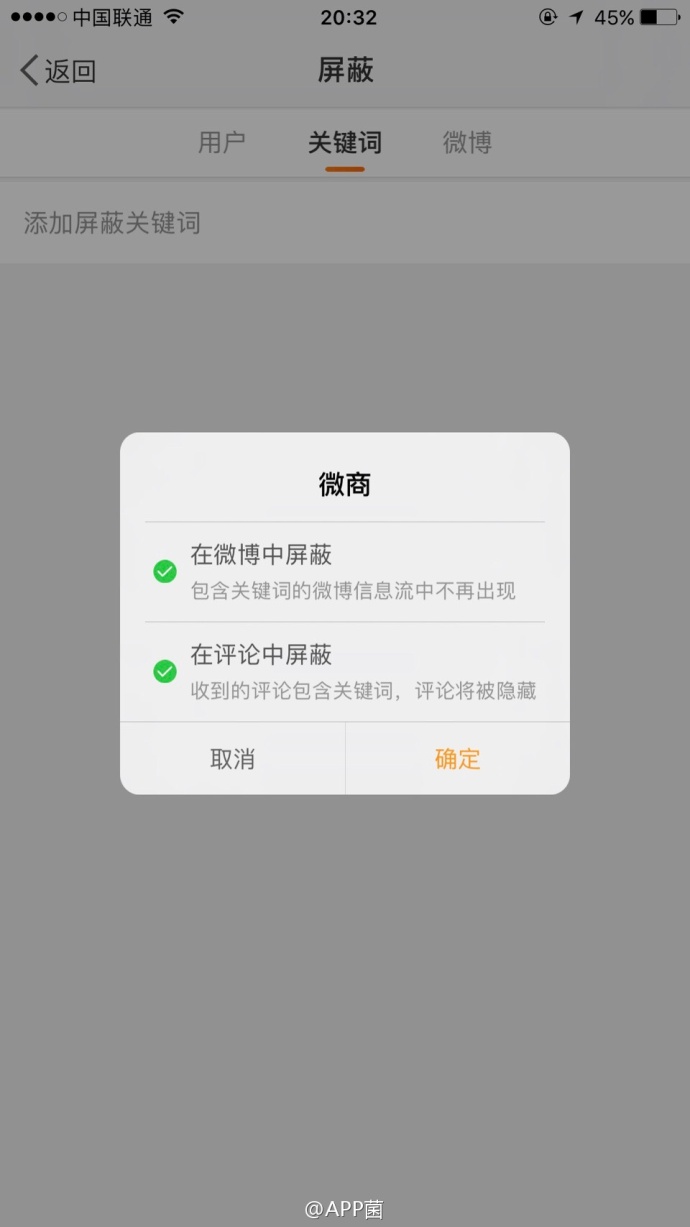Screen dimensions: 690x1227
Task: Tap 确定 to confirm blocking keyword
Action: tap(457, 759)
